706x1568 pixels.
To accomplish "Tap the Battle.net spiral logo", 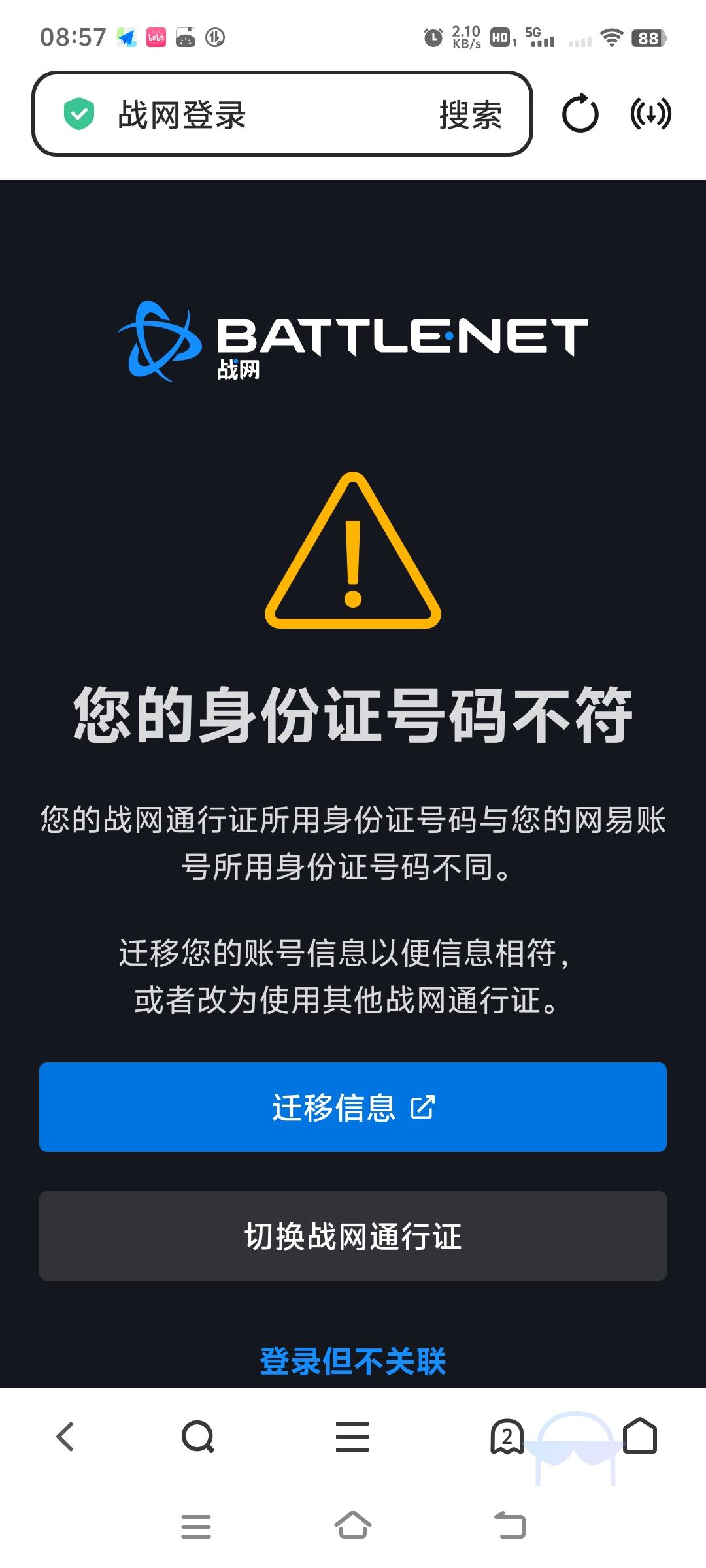I will pos(159,340).
